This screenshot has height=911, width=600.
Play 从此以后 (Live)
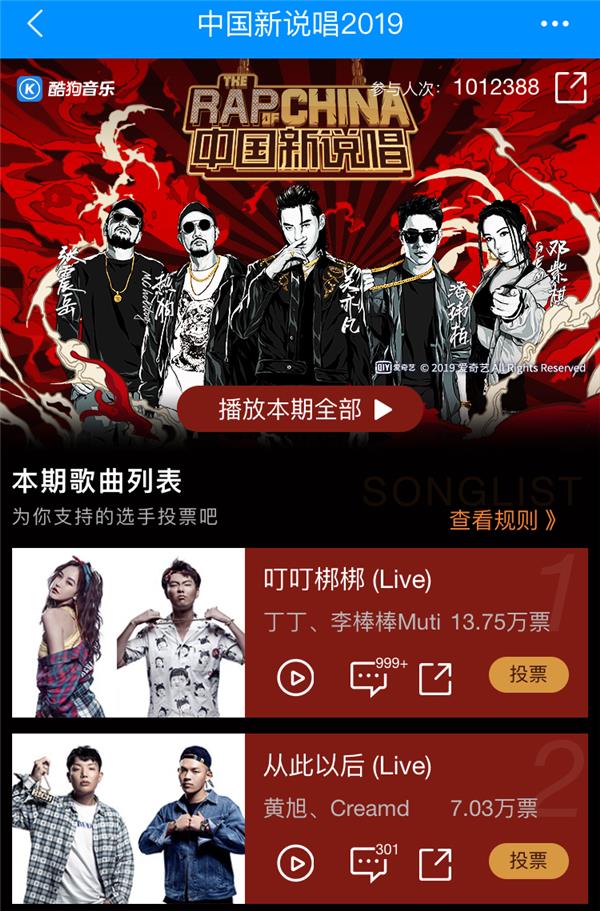(295, 863)
